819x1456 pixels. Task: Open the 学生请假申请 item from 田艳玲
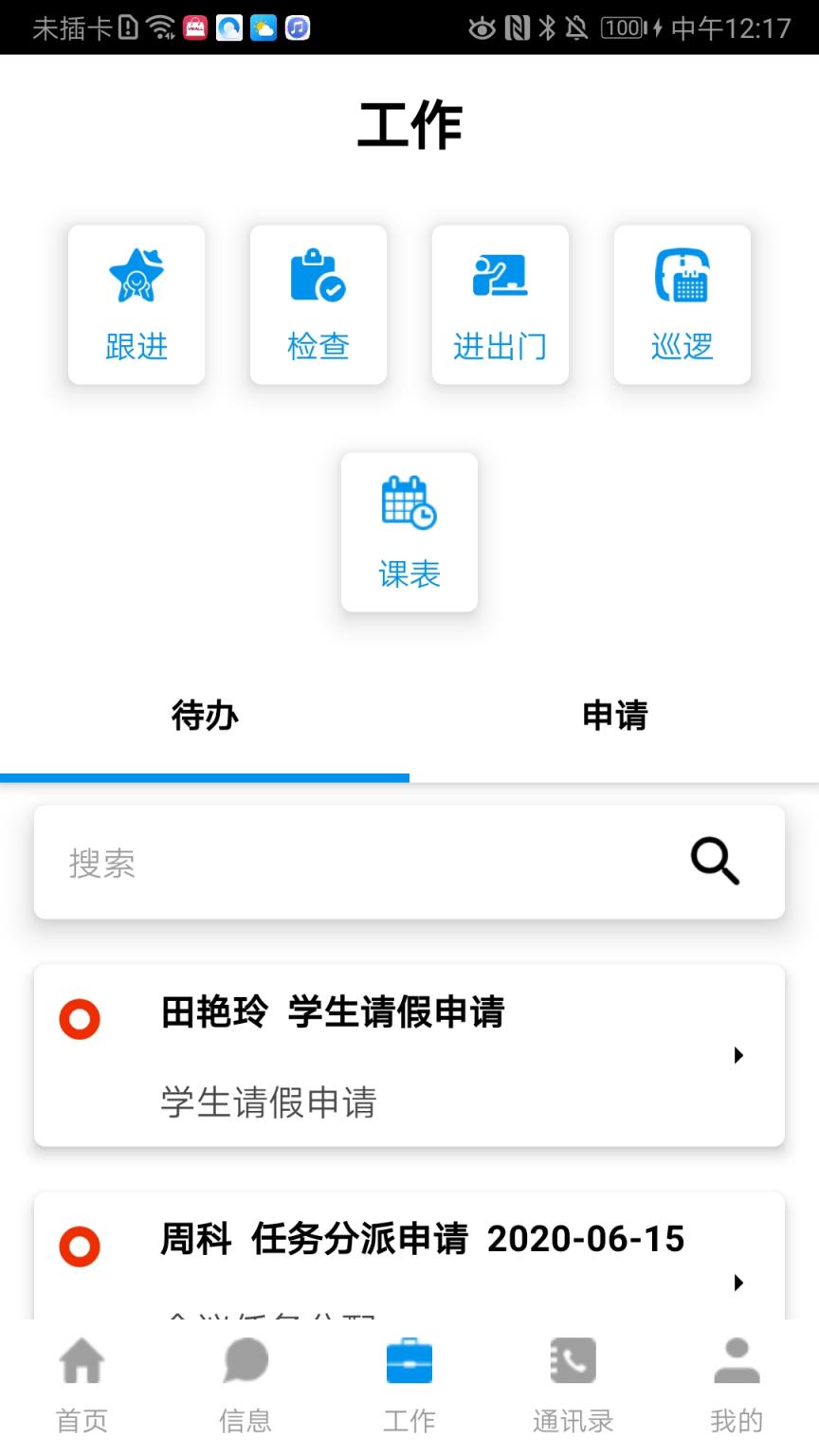[x=409, y=1056]
